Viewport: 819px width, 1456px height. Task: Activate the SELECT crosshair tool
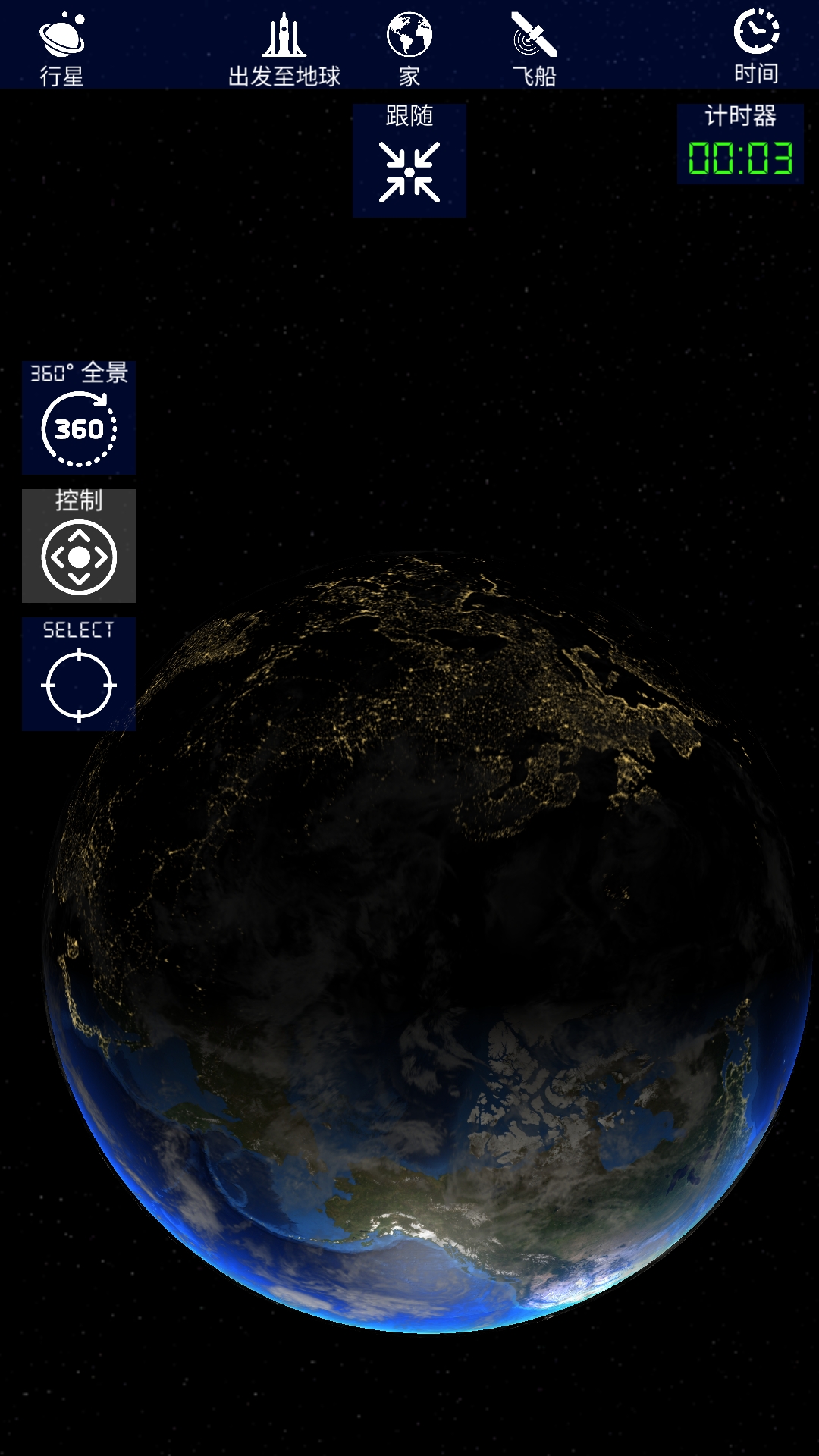(x=79, y=674)
